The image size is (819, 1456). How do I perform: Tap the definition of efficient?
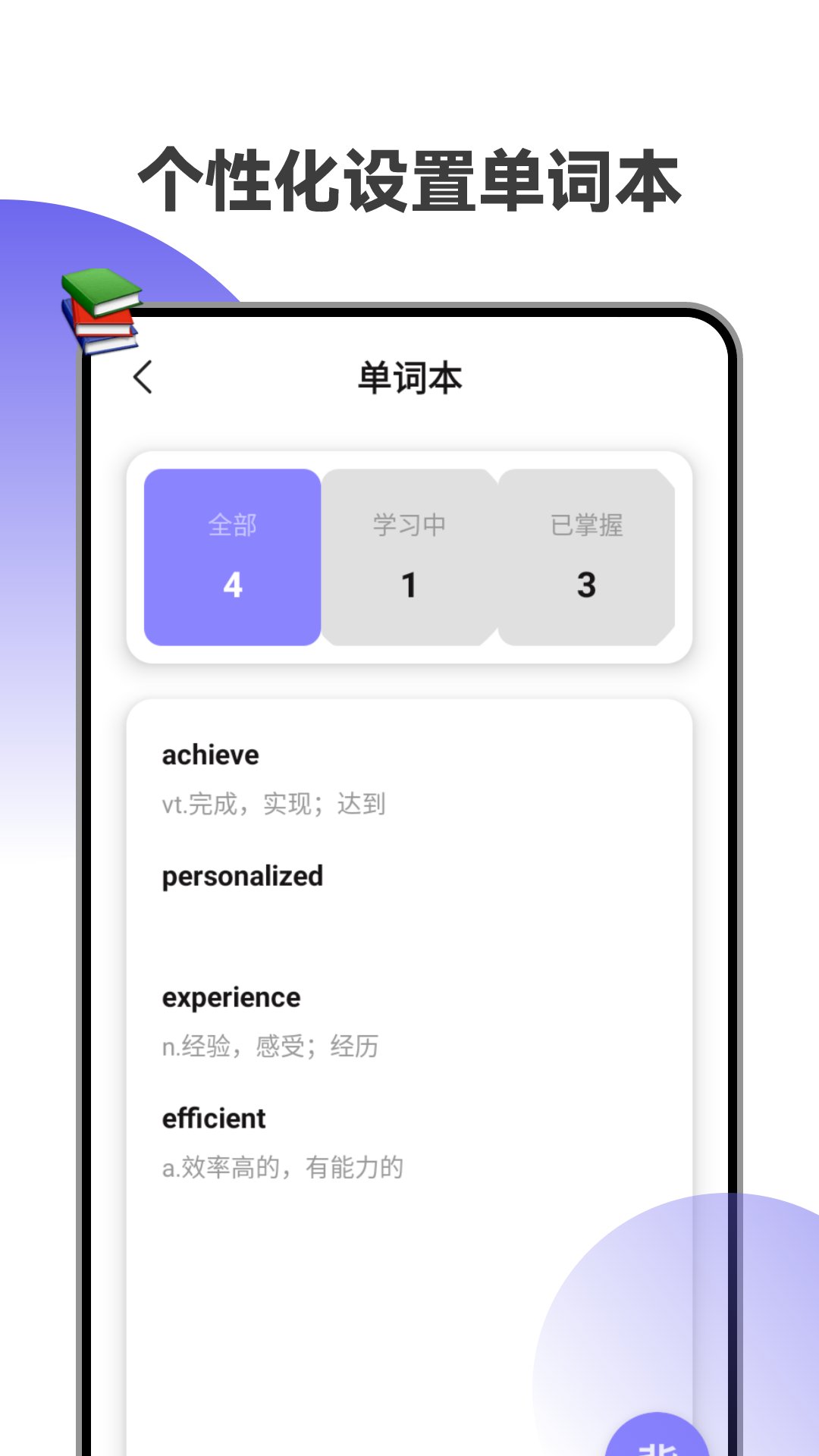(x=284, y=1167)
